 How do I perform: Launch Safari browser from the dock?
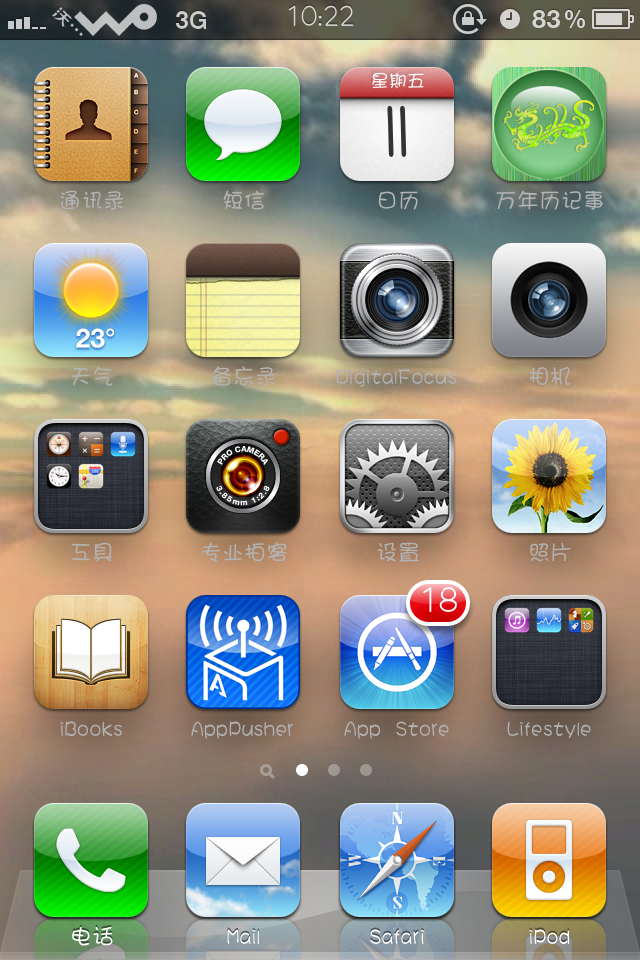[397, 860]
